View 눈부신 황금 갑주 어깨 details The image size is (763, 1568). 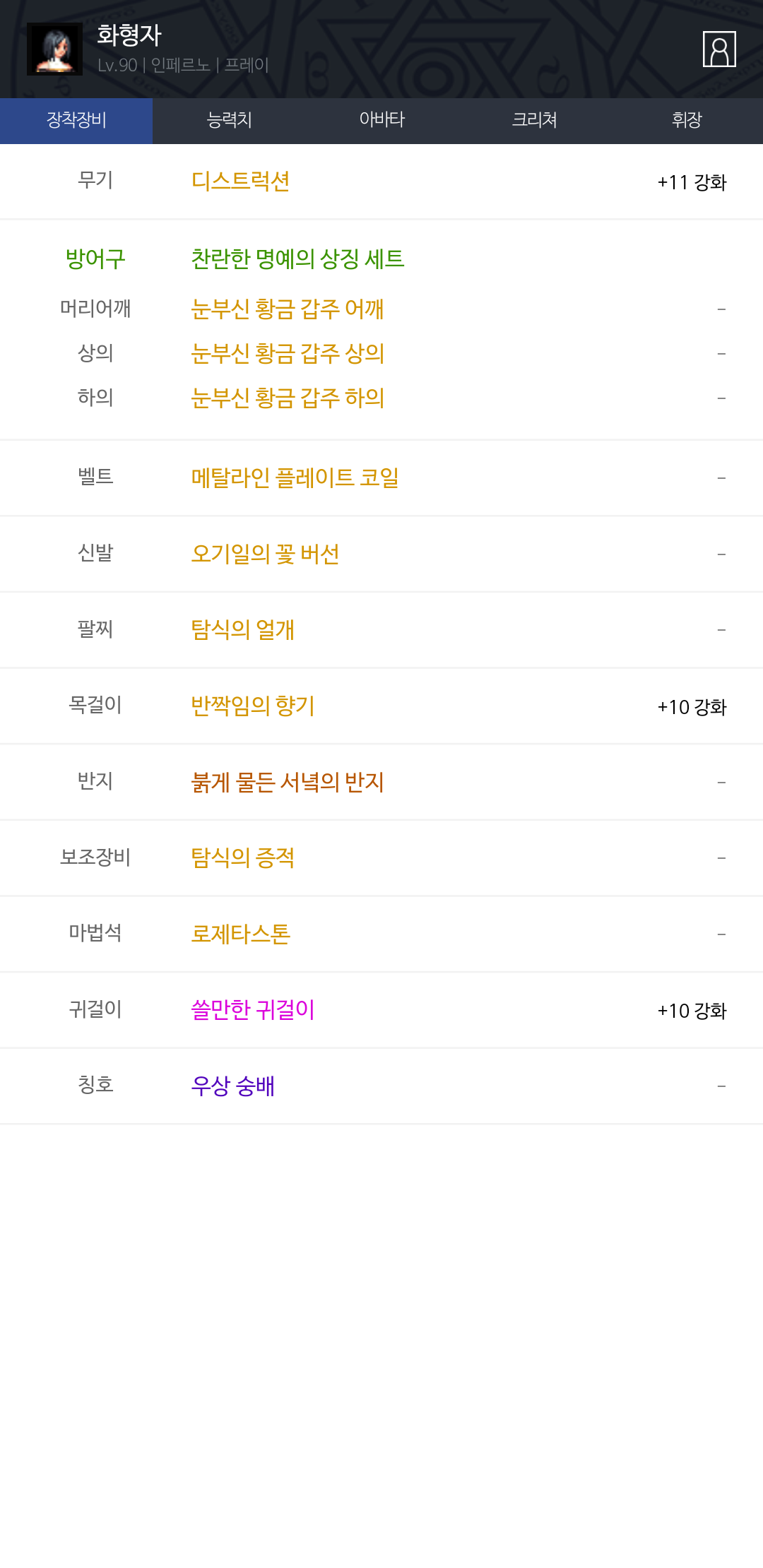point(288,309)
